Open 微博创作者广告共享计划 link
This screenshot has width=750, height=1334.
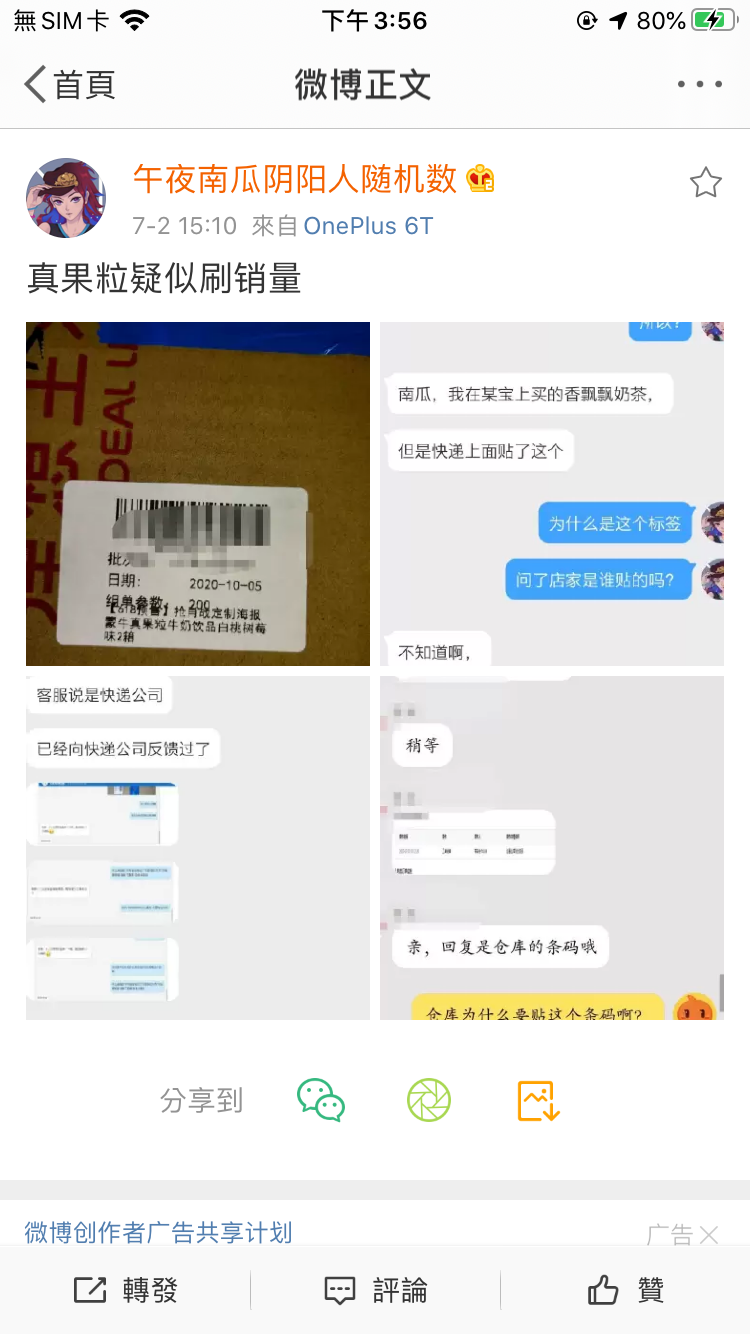159,1232
